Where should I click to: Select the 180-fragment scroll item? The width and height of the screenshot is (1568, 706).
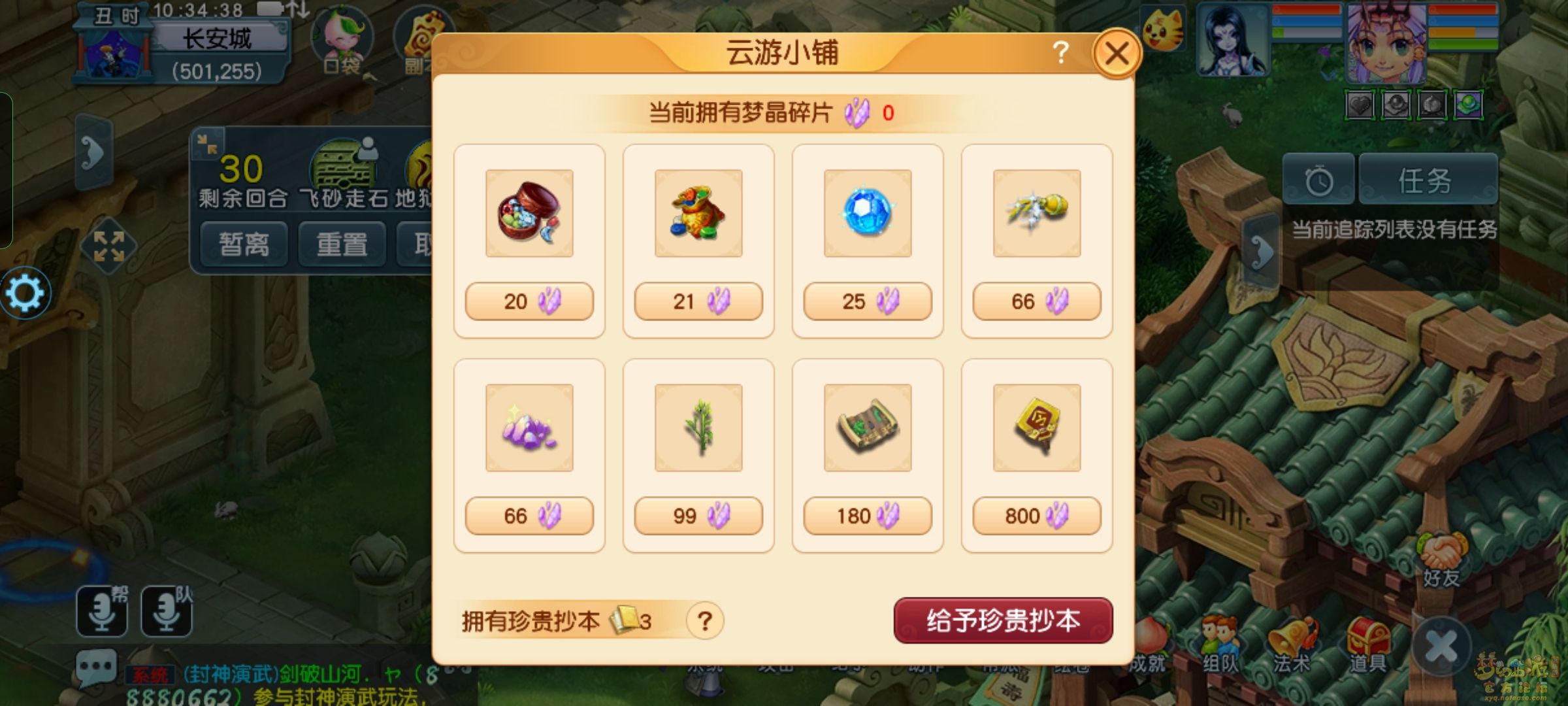[x=868, y=428]
